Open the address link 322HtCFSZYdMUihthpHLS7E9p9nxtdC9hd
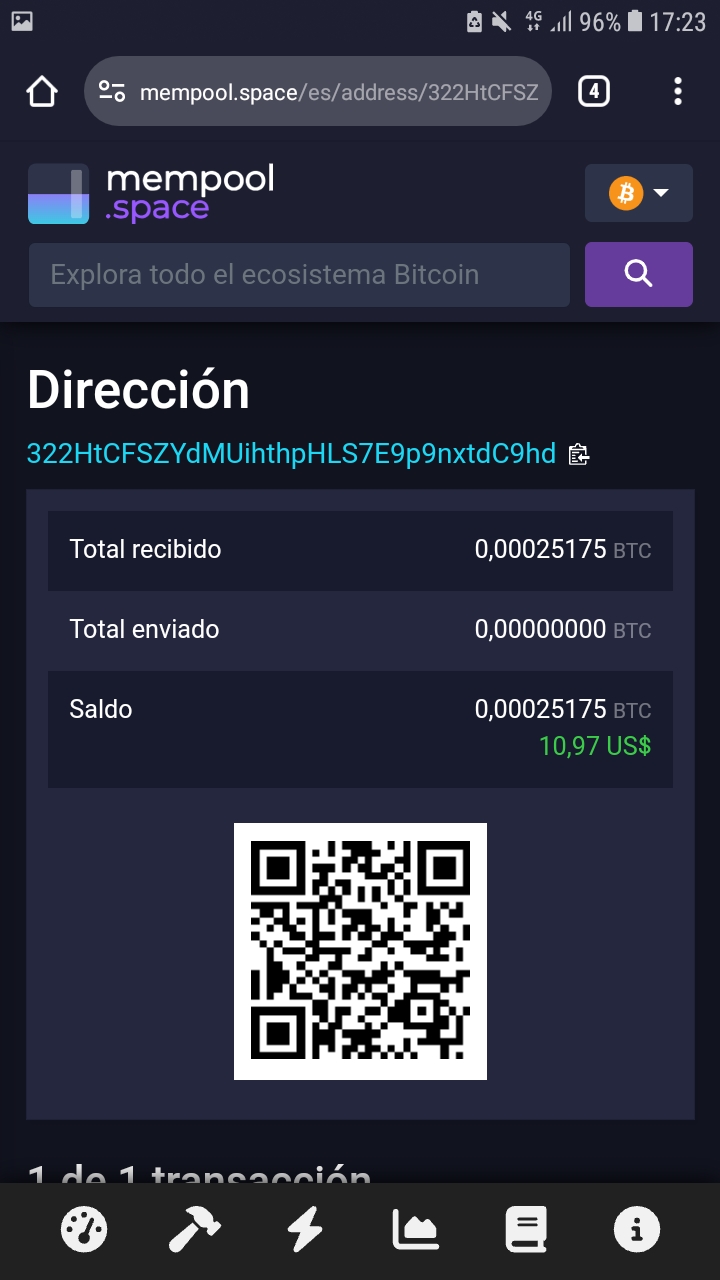Screen dimensions: 720x1280 coord(291,454)
